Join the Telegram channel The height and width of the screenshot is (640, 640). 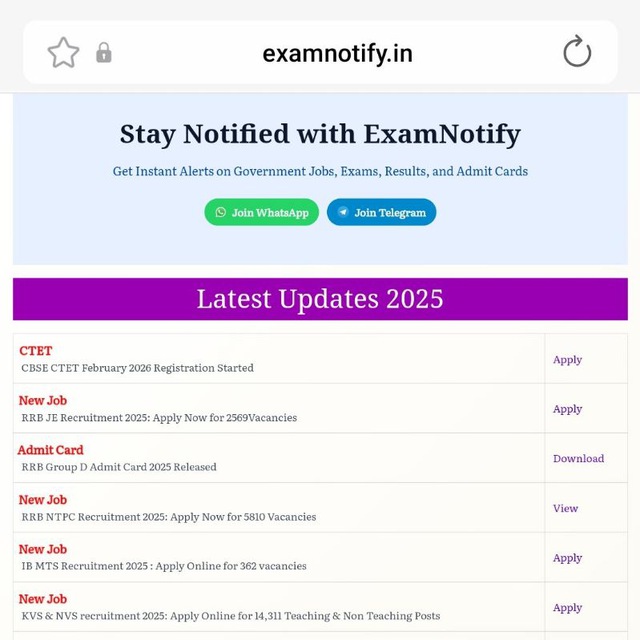pyautogui.click(x=381, y=212)
